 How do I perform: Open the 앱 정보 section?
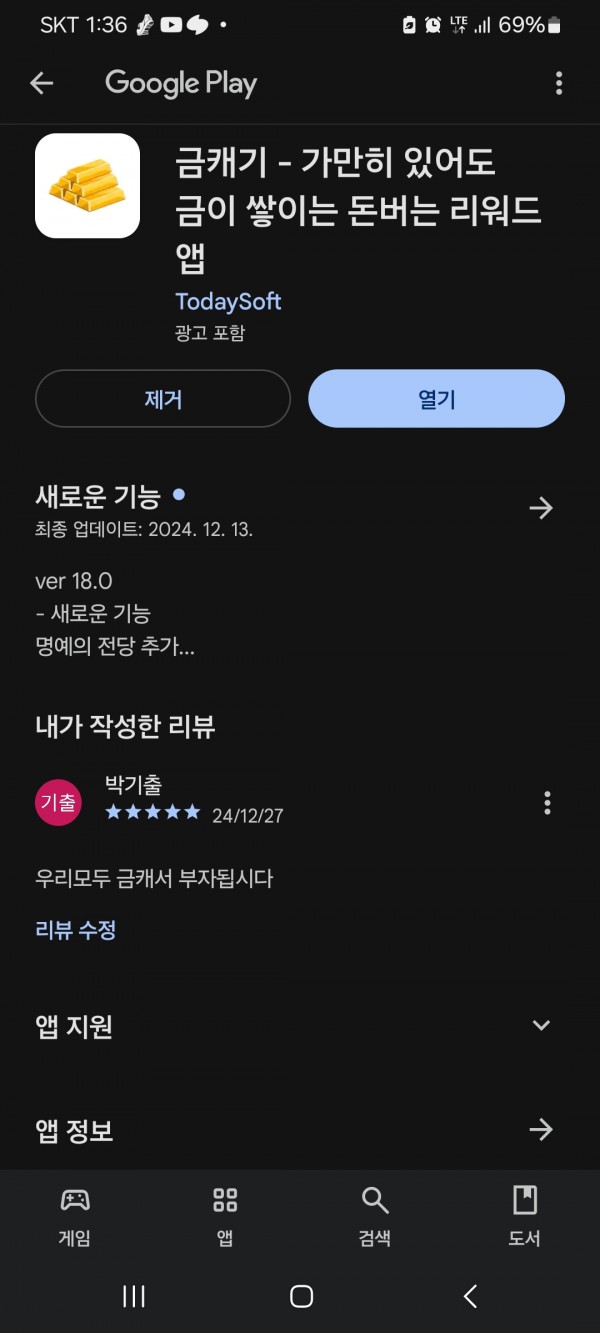coord(541,1130)
